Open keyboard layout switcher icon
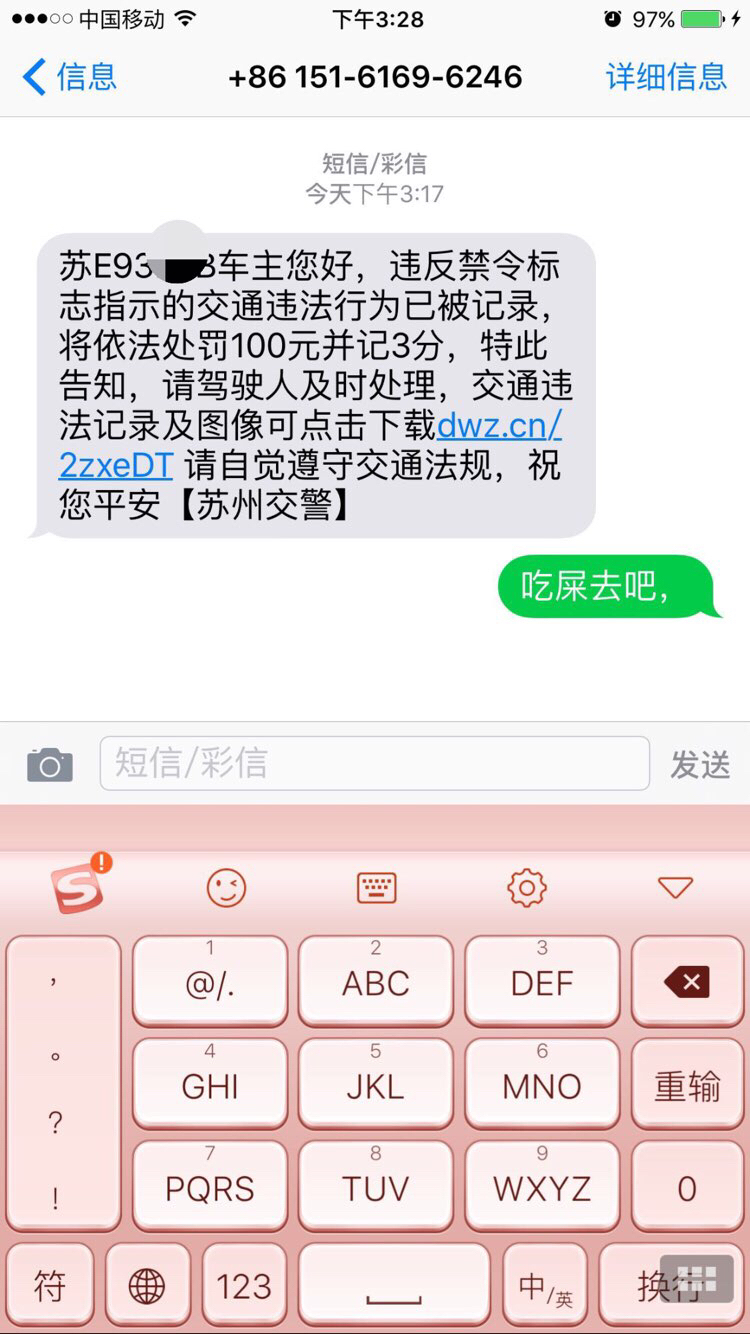Screen dimensions: 750x1334 coord(377,887)
